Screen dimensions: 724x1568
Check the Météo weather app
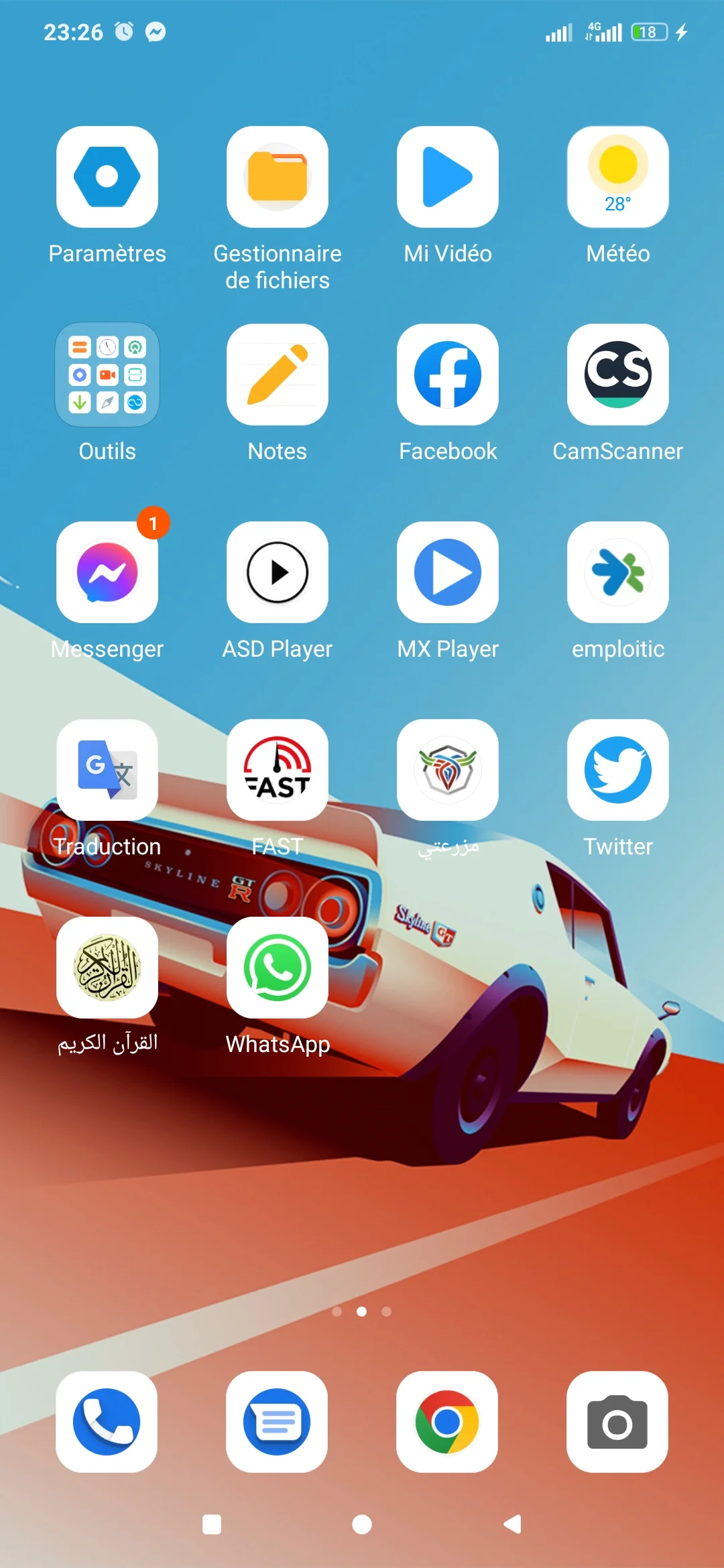click(618, 177)
